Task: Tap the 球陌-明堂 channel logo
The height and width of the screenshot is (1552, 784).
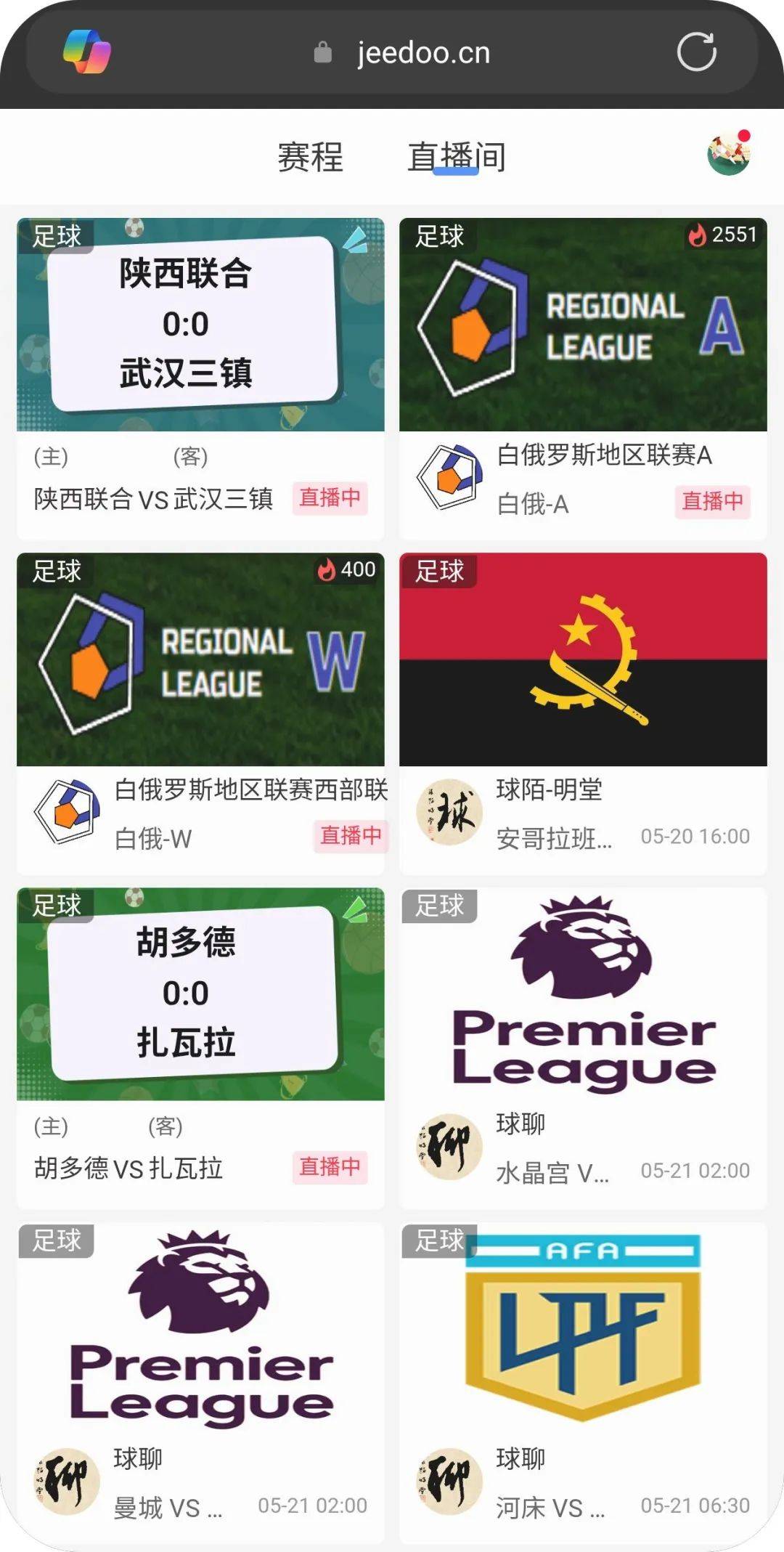Action: (448, 811)
